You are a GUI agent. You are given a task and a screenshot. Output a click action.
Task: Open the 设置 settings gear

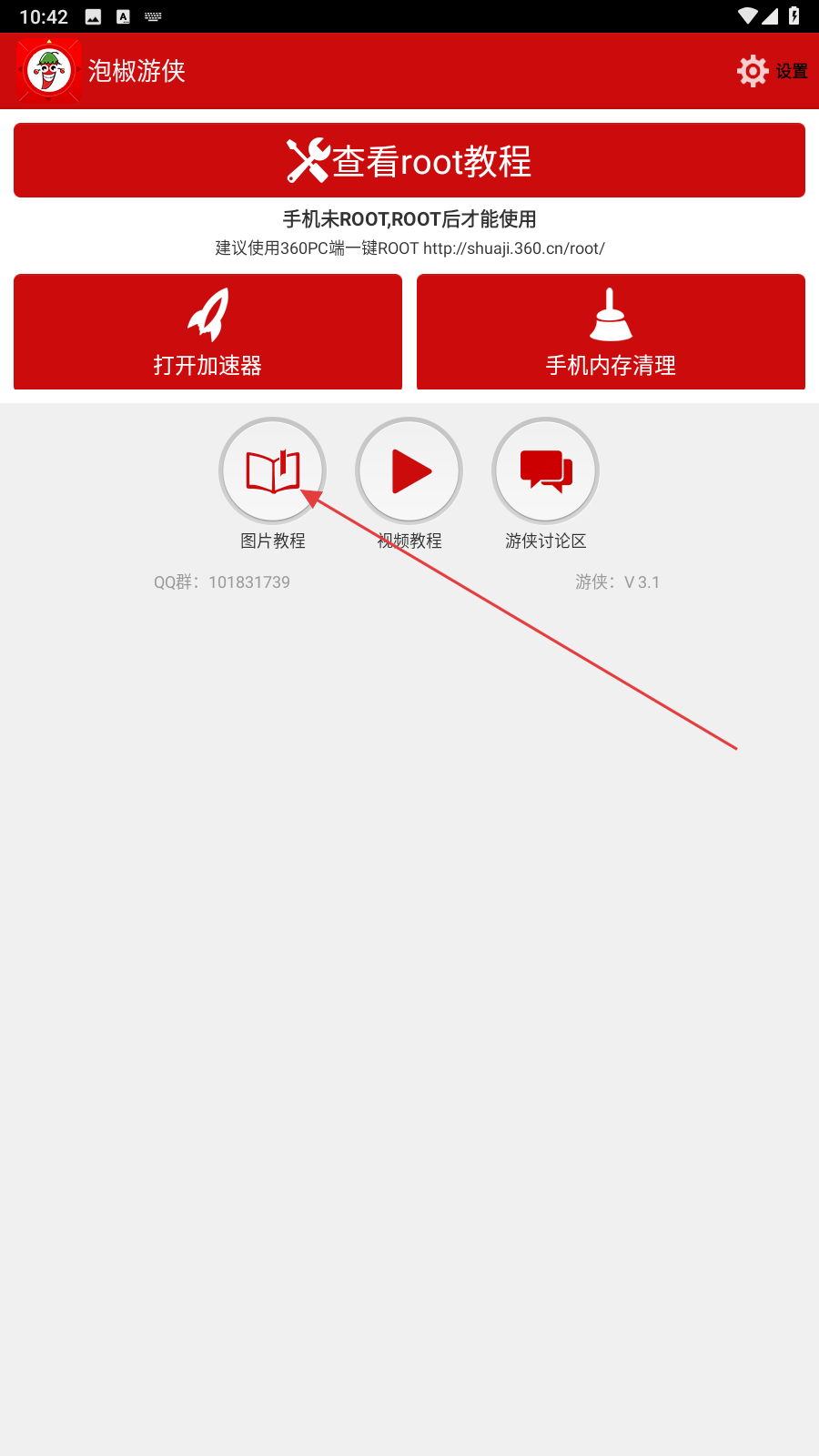tap(772, 71)
